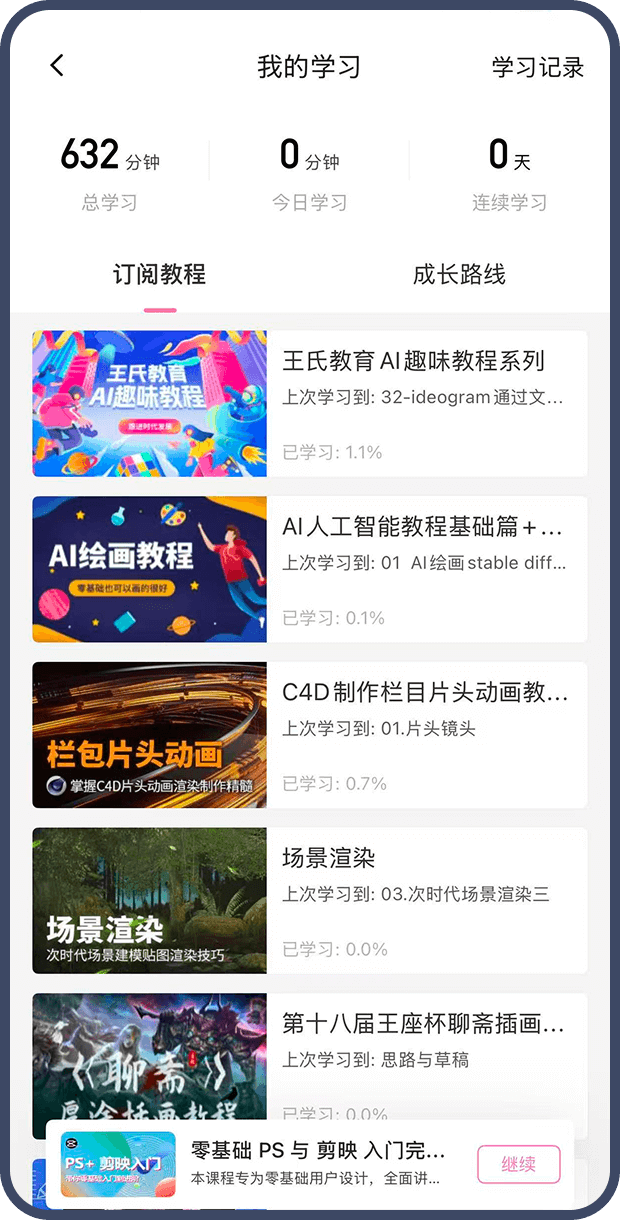Tap 继续 to resume the PS 剪映 course

(518, 1164)
